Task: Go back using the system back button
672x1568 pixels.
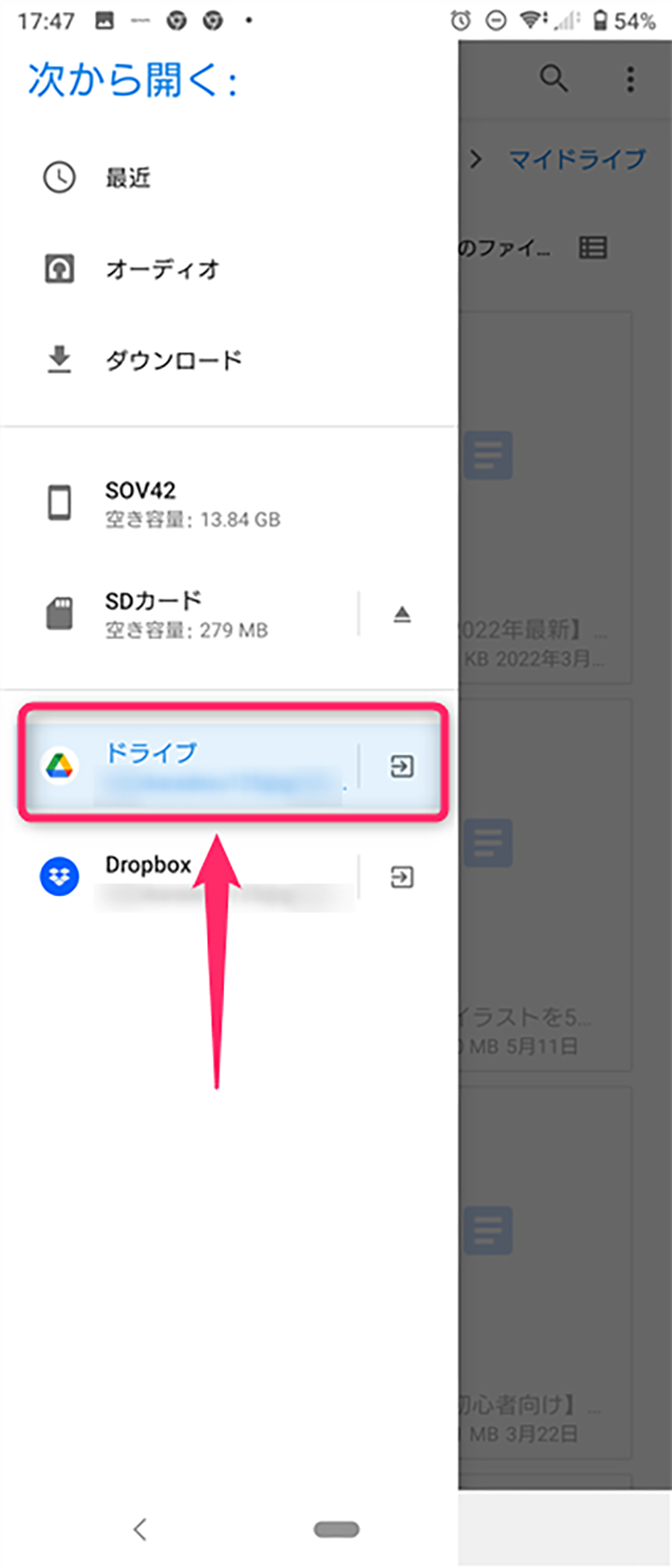Action: point(140,1529)
